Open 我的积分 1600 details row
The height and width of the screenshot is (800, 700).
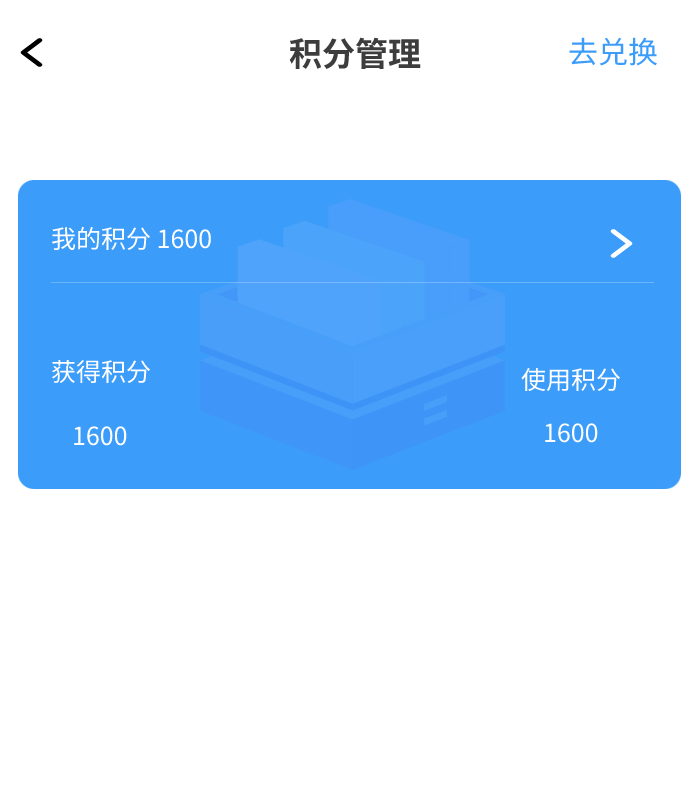(350, 241)
